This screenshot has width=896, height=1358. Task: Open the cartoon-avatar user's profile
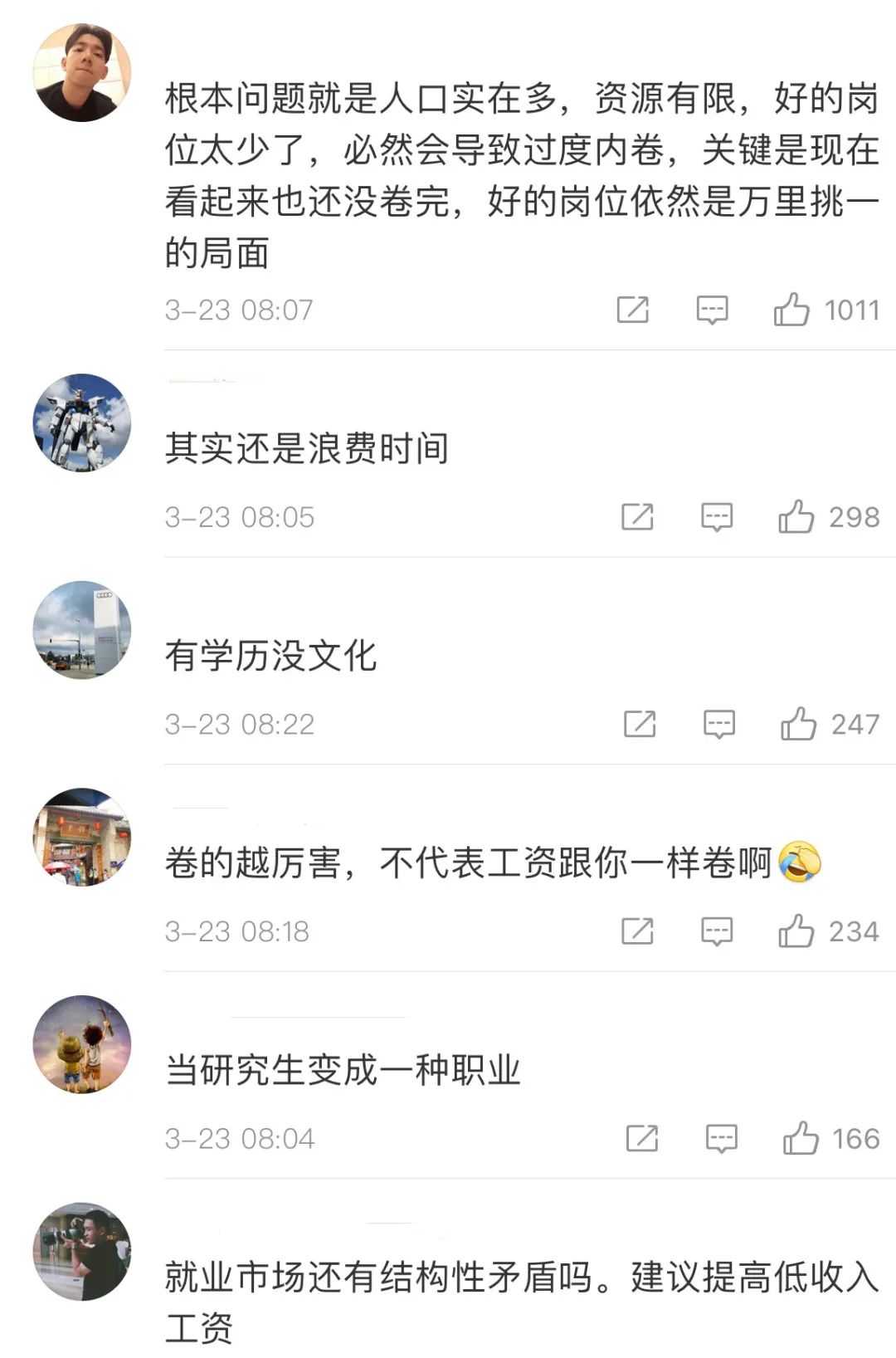click(82, 1044)
